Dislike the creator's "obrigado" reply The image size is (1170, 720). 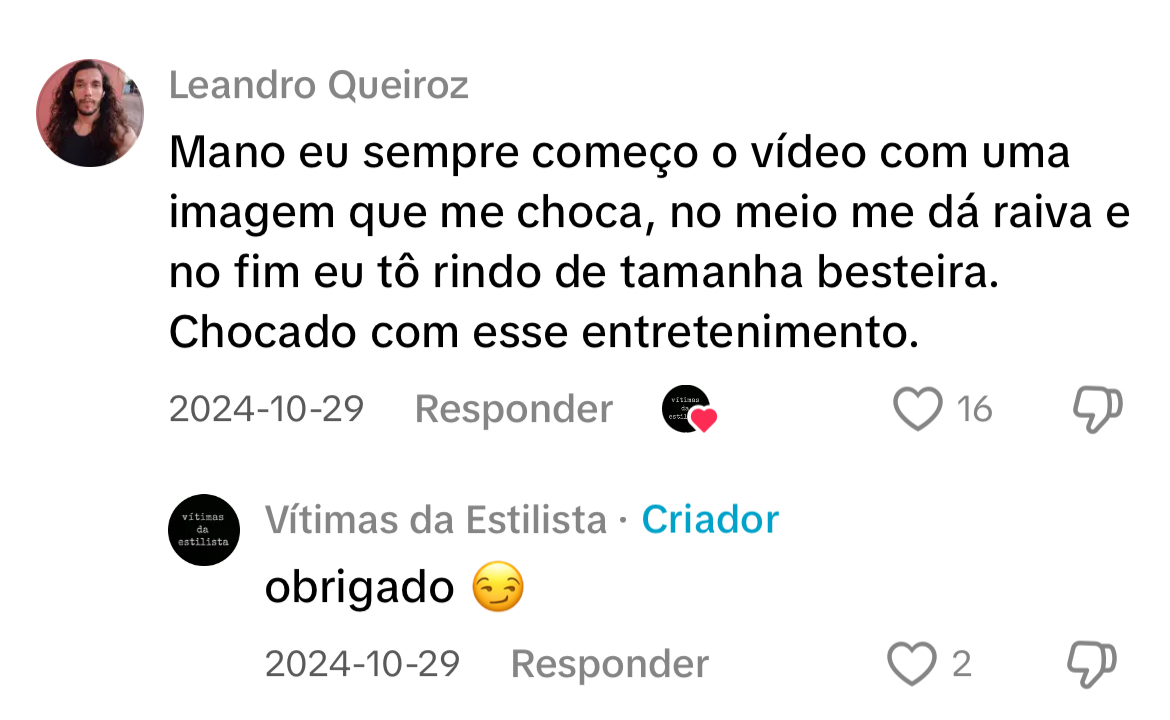1092,664
